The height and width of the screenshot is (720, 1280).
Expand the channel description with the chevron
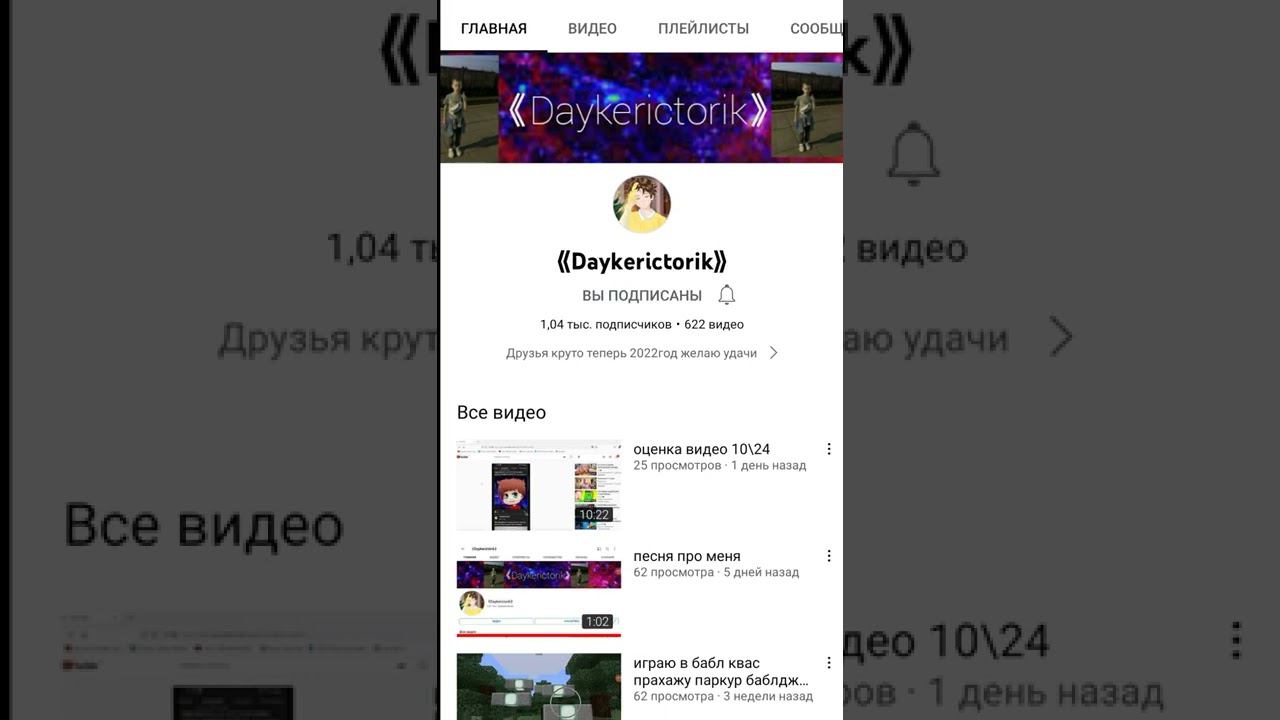773,353
